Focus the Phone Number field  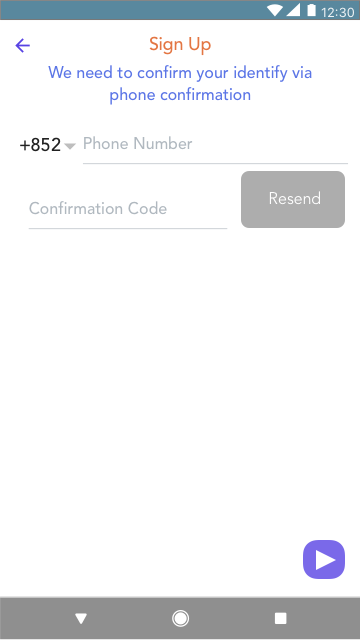[215, 144]
